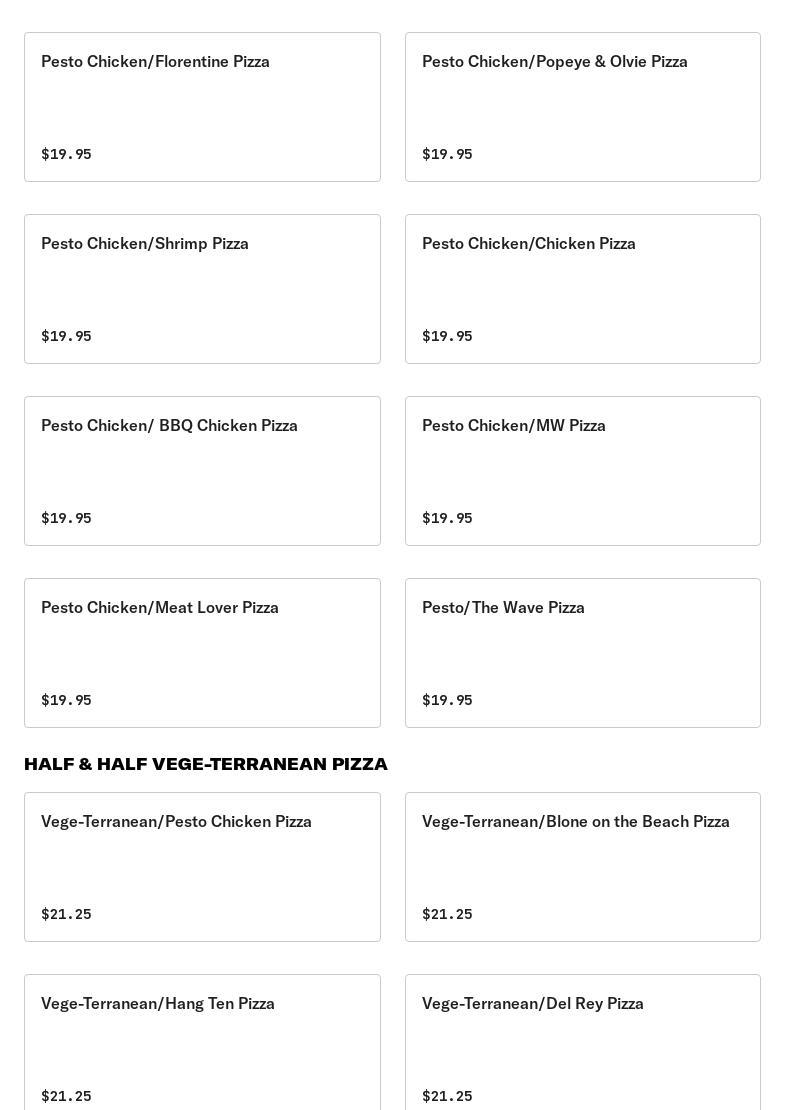Open the Vege-Terranean/Hang Ten Pizza item

pos(202,1045)
